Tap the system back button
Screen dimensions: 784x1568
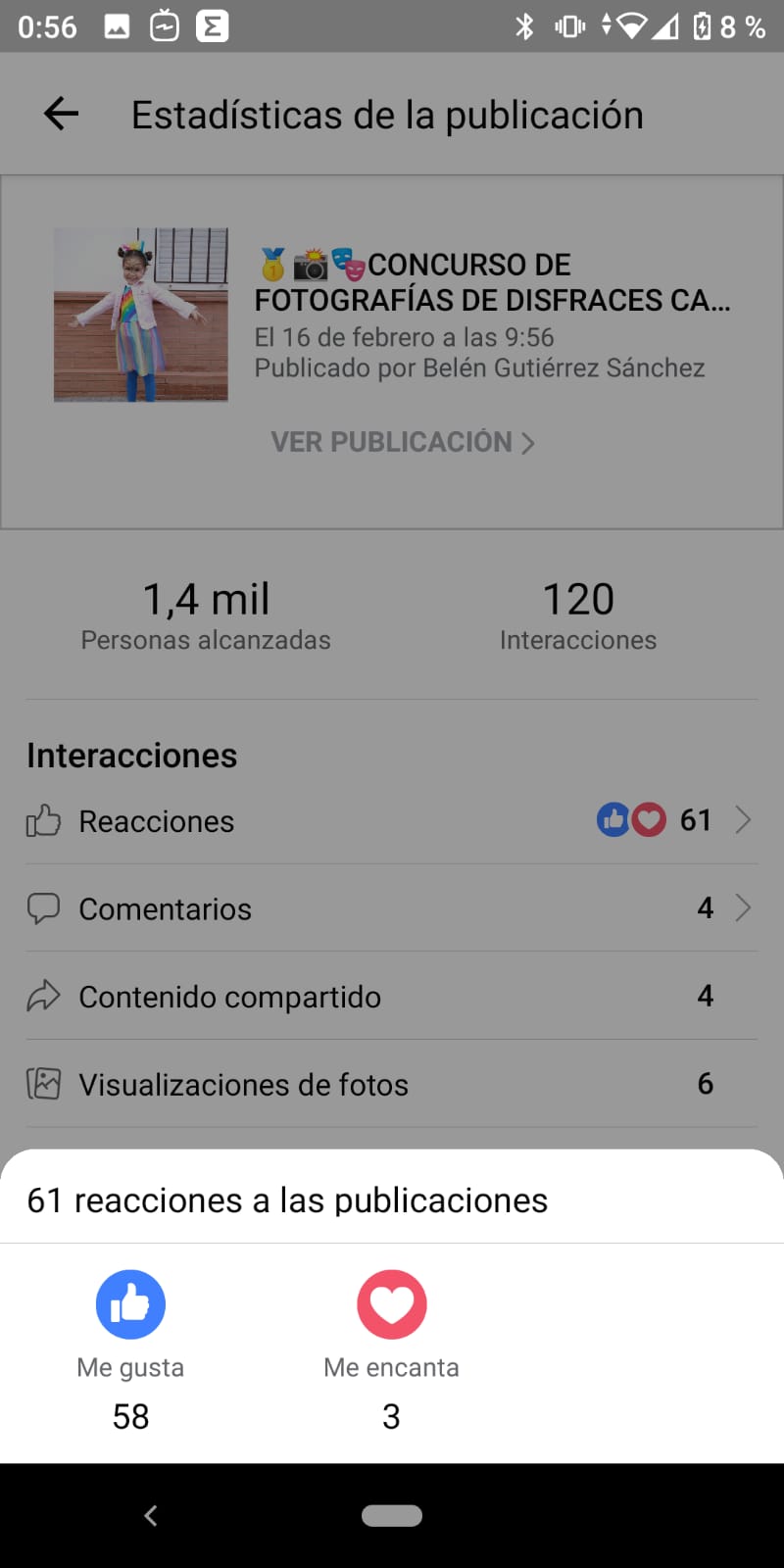151,1516
